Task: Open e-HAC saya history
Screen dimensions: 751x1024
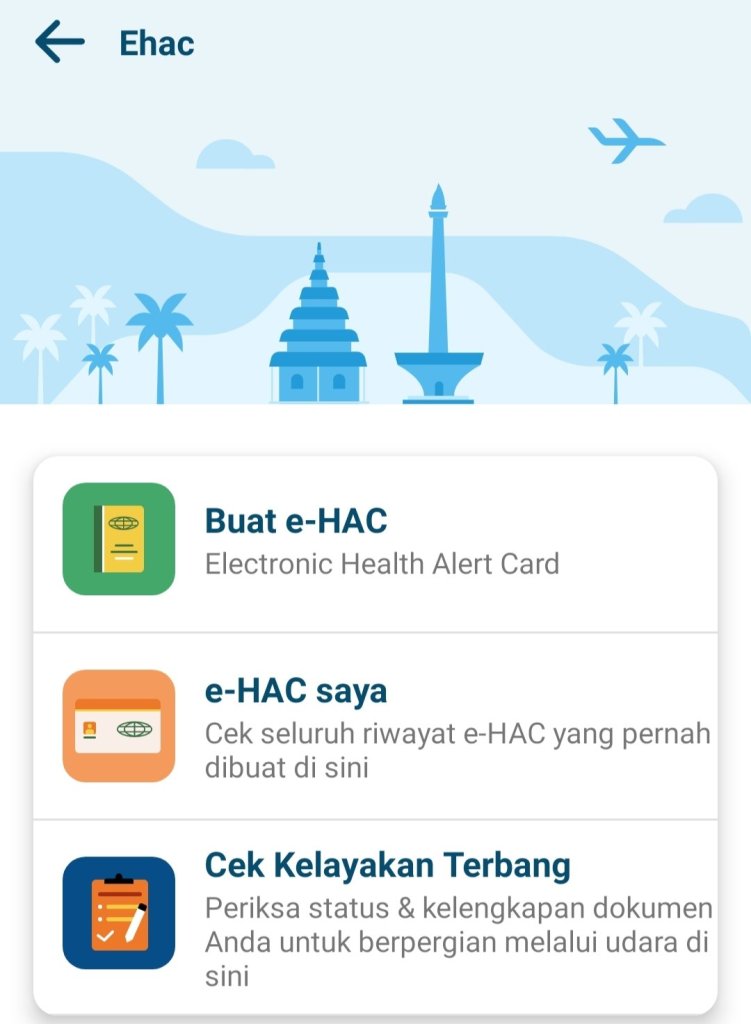Action: pos(375,725)
